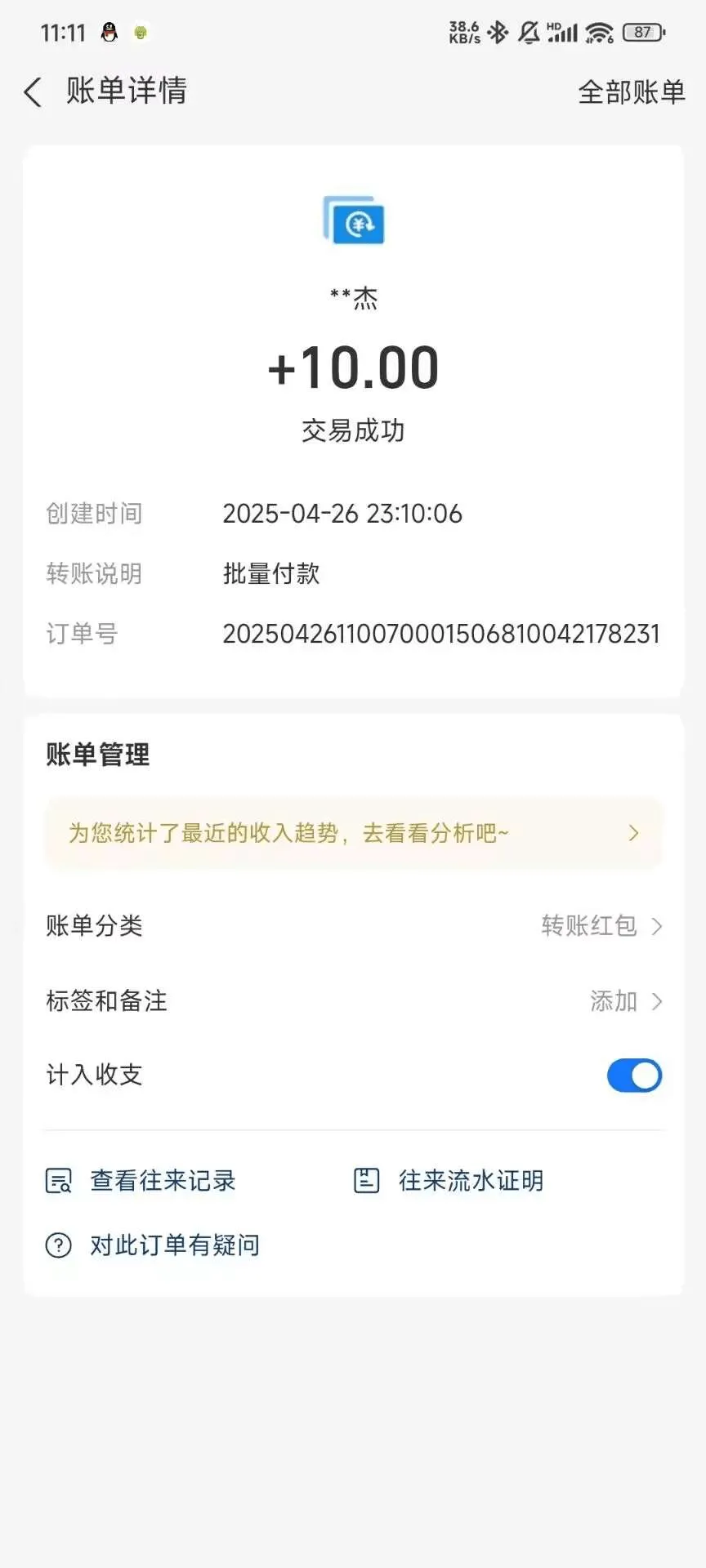The width and height of the screenshot is (706, 1568).
Task: Click the Bluetooth icon in the status bar
Action: [497, 33]
